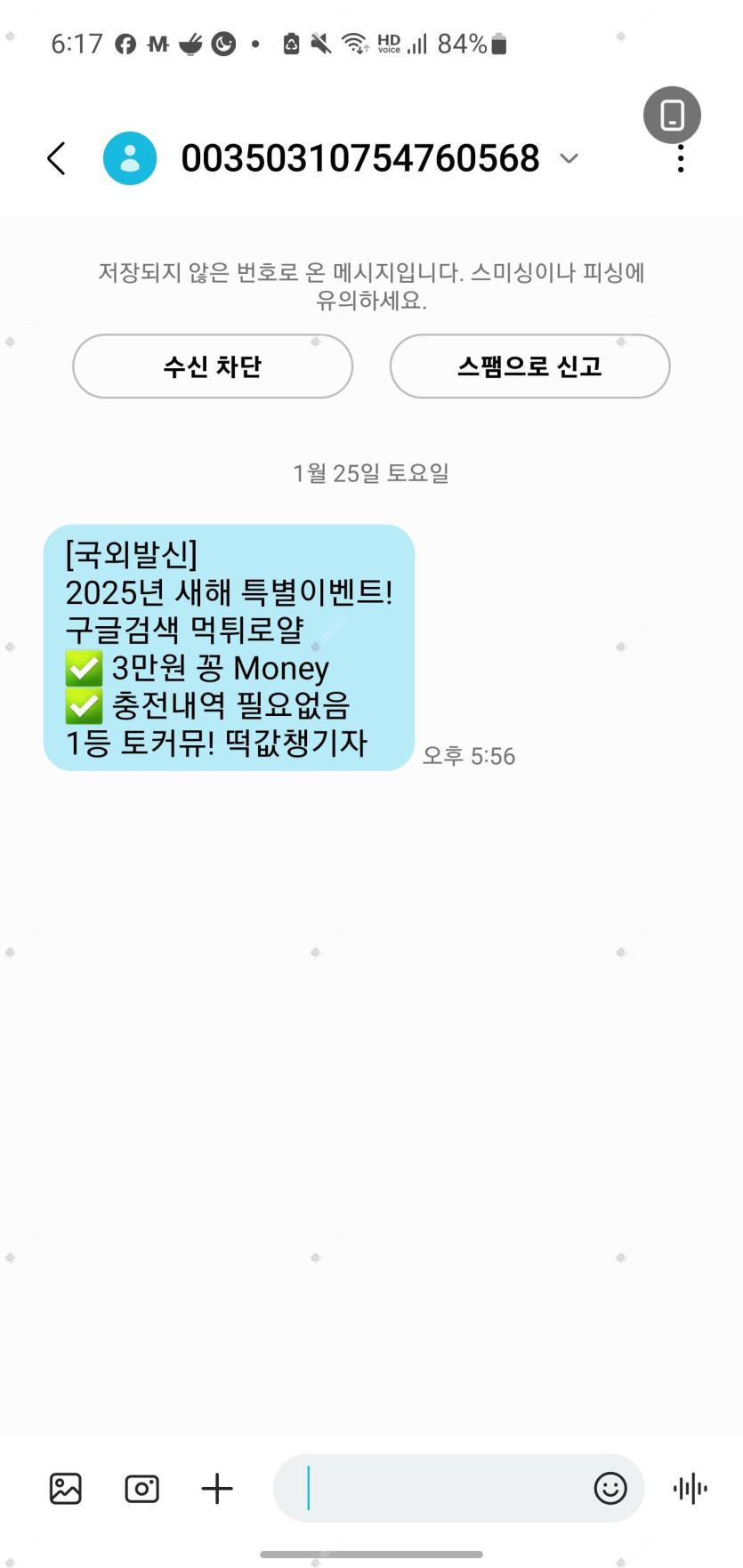Open the plus attachment menu

(217, 1488)
